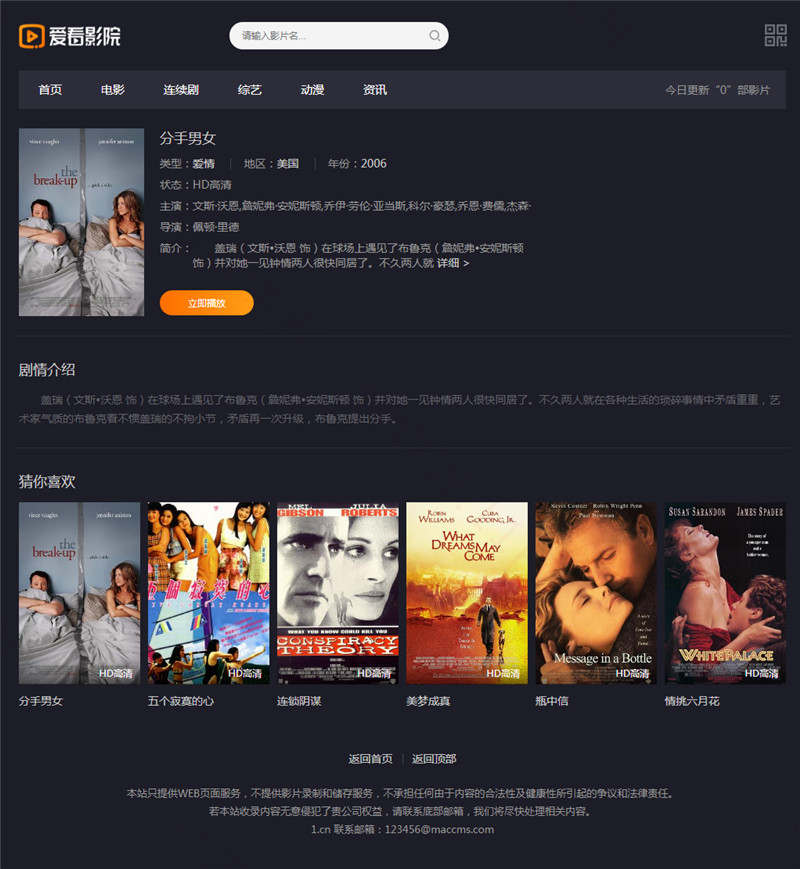This screenshot has width=800, height=869.
Task: Switch to the 连续剧 tab
Action: [181, 90]
